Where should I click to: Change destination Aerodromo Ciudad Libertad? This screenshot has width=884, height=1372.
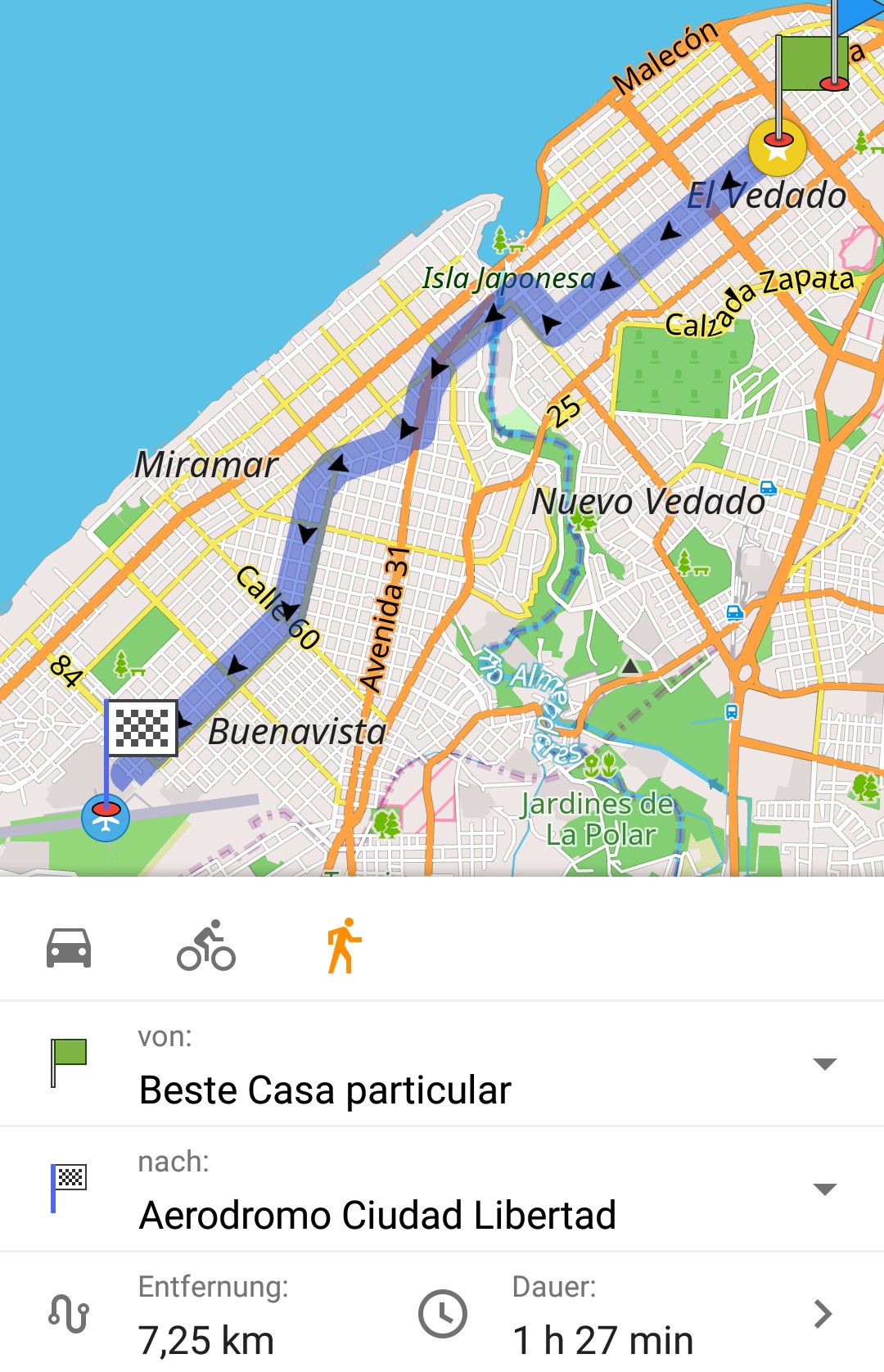[x=442, y=1189]
